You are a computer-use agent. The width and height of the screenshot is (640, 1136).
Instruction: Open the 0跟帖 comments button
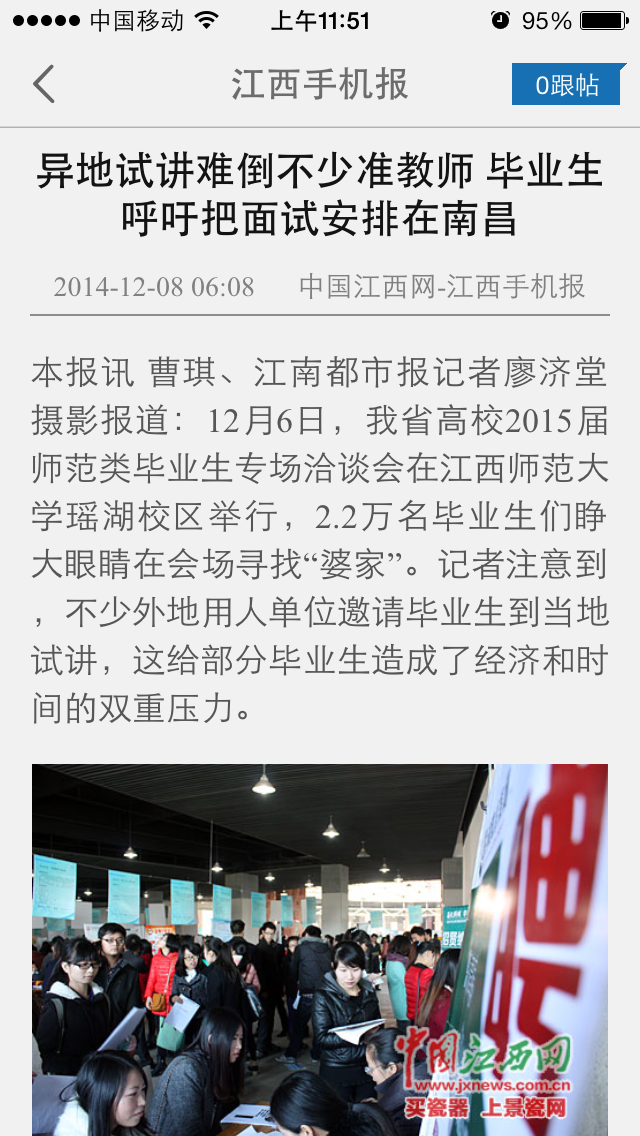pos(567,85)
